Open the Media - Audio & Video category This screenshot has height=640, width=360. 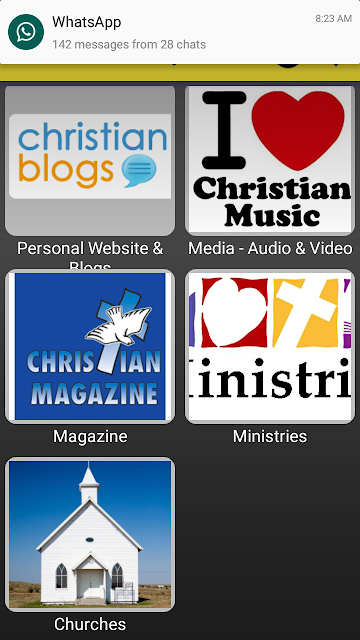point(270,160)
